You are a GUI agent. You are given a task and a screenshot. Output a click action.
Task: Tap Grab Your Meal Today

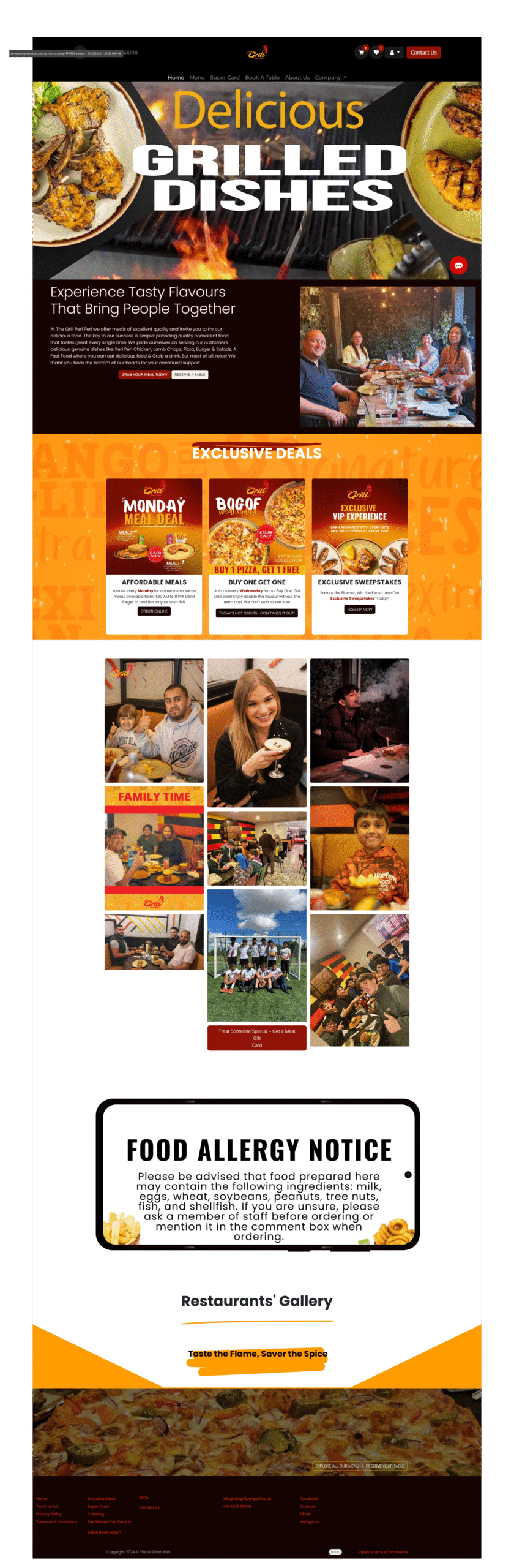[144, 374]
